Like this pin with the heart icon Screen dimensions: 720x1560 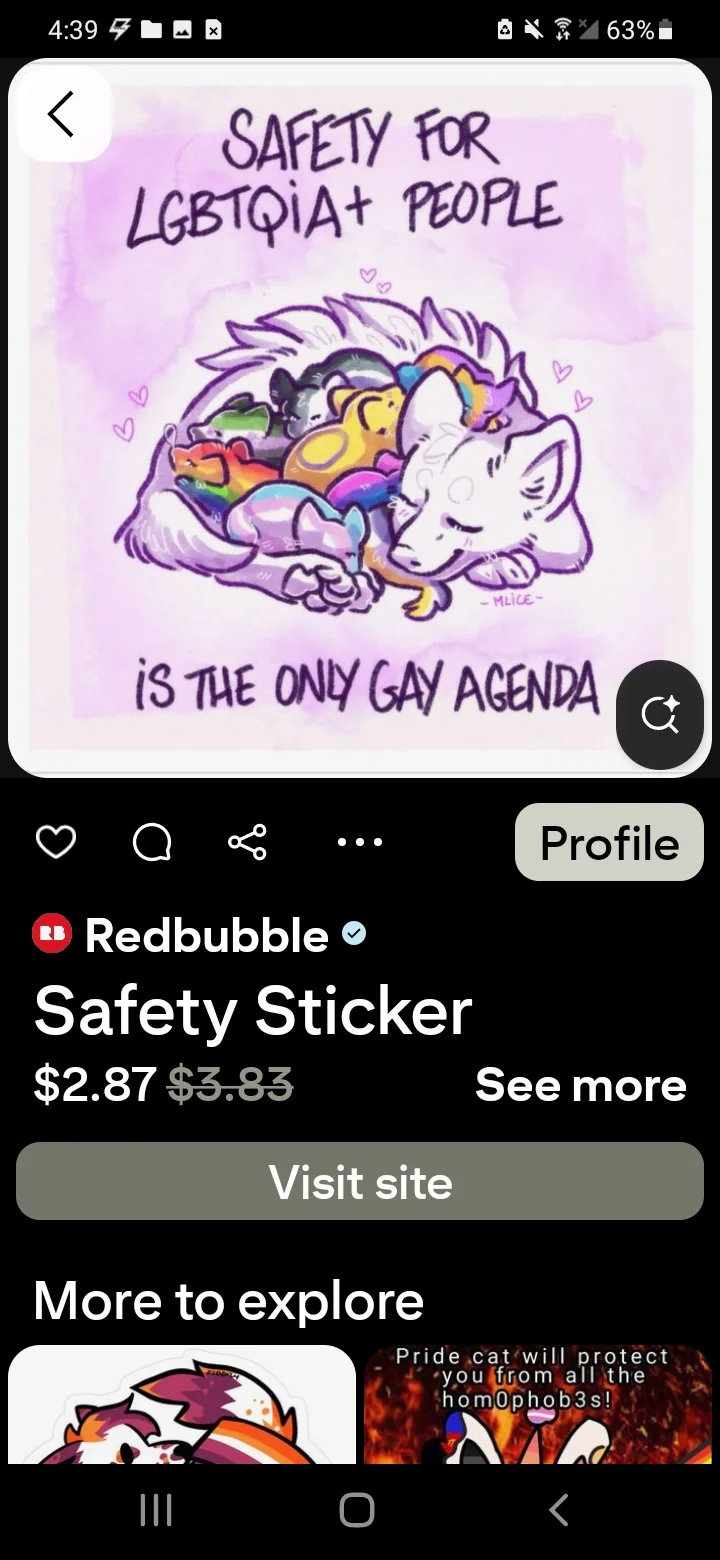pyautogui.click(x=56, y=843)
